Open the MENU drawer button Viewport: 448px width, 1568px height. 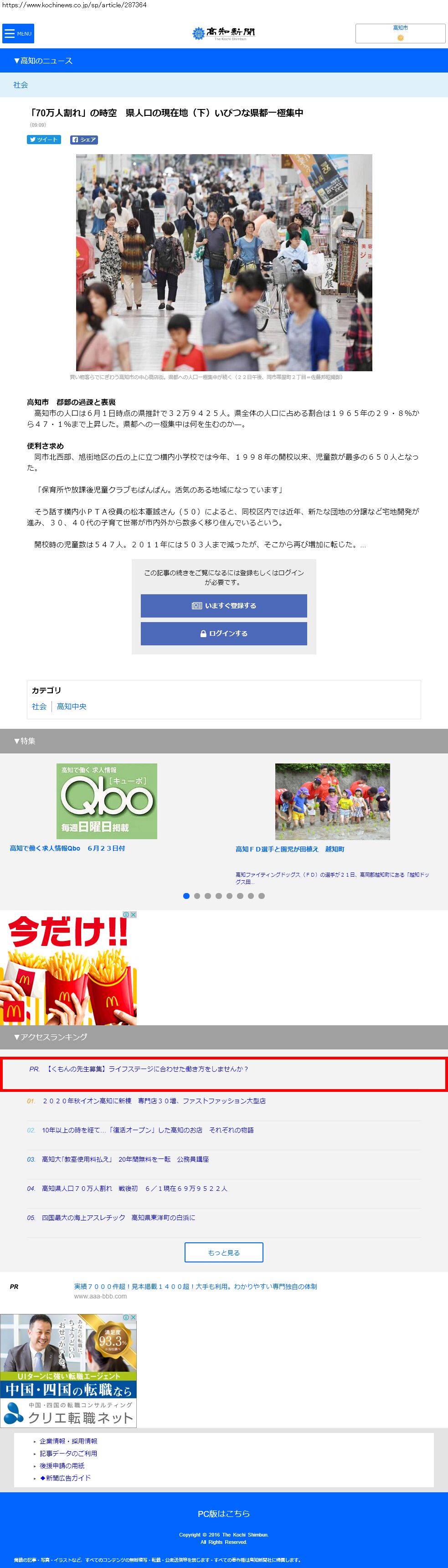coord(18,33)
